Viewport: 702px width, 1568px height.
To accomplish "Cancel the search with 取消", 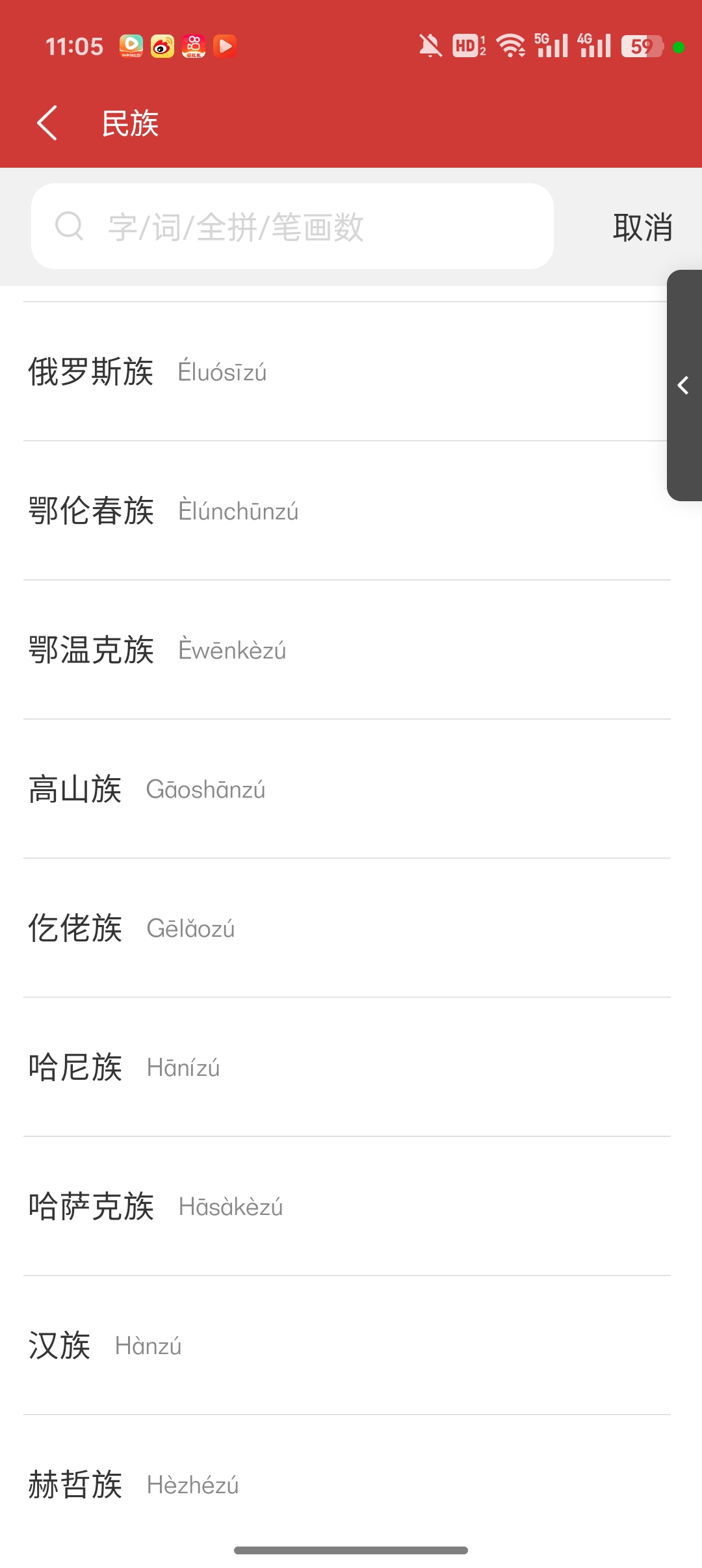I will pyautogui.click(x=642, y=227).
